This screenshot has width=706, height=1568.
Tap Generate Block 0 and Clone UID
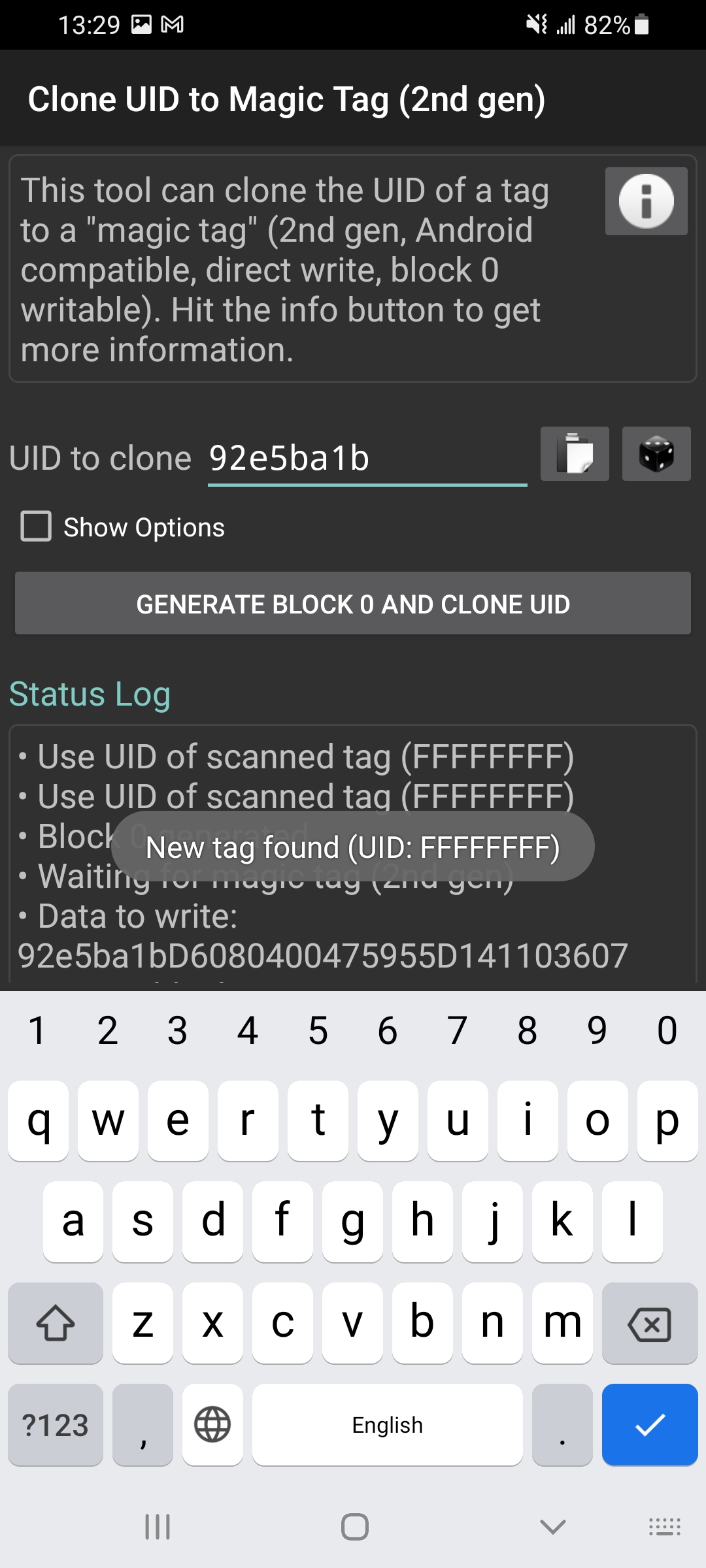coord(353,604)
